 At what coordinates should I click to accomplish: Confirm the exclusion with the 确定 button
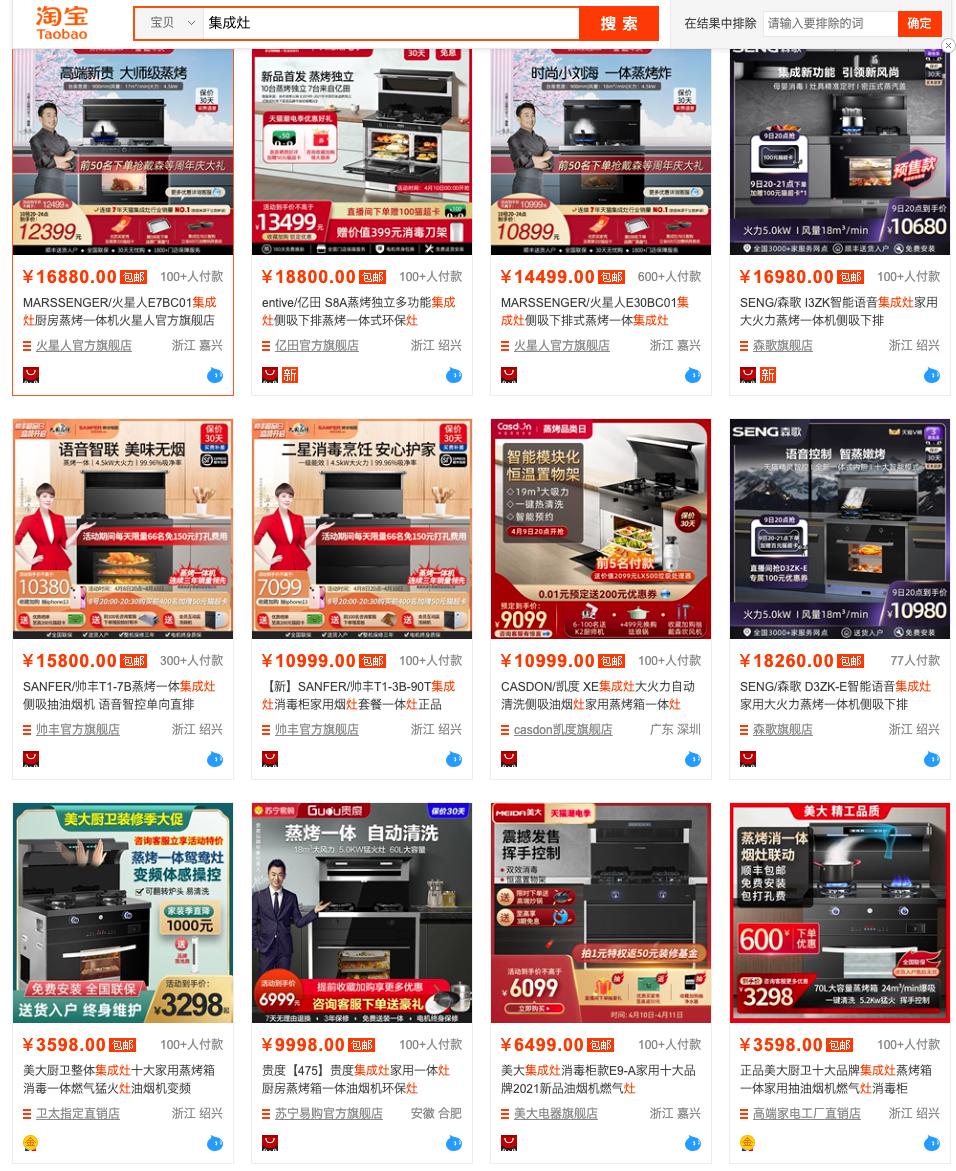pyautogui.click(x=919, y=24)
